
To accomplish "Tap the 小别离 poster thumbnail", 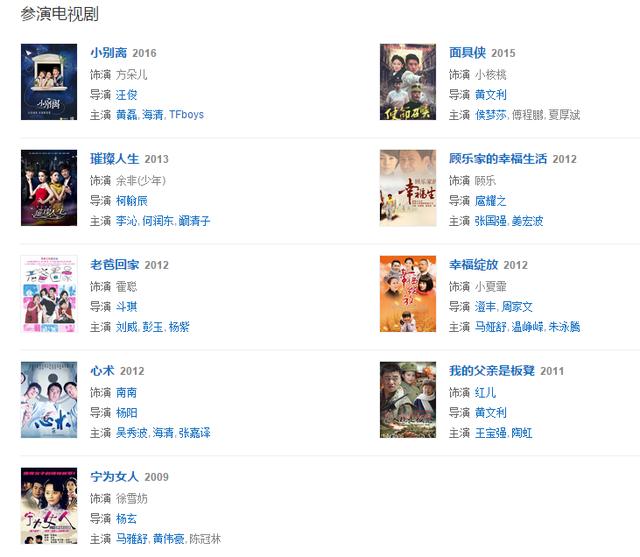I will point(49,82).
